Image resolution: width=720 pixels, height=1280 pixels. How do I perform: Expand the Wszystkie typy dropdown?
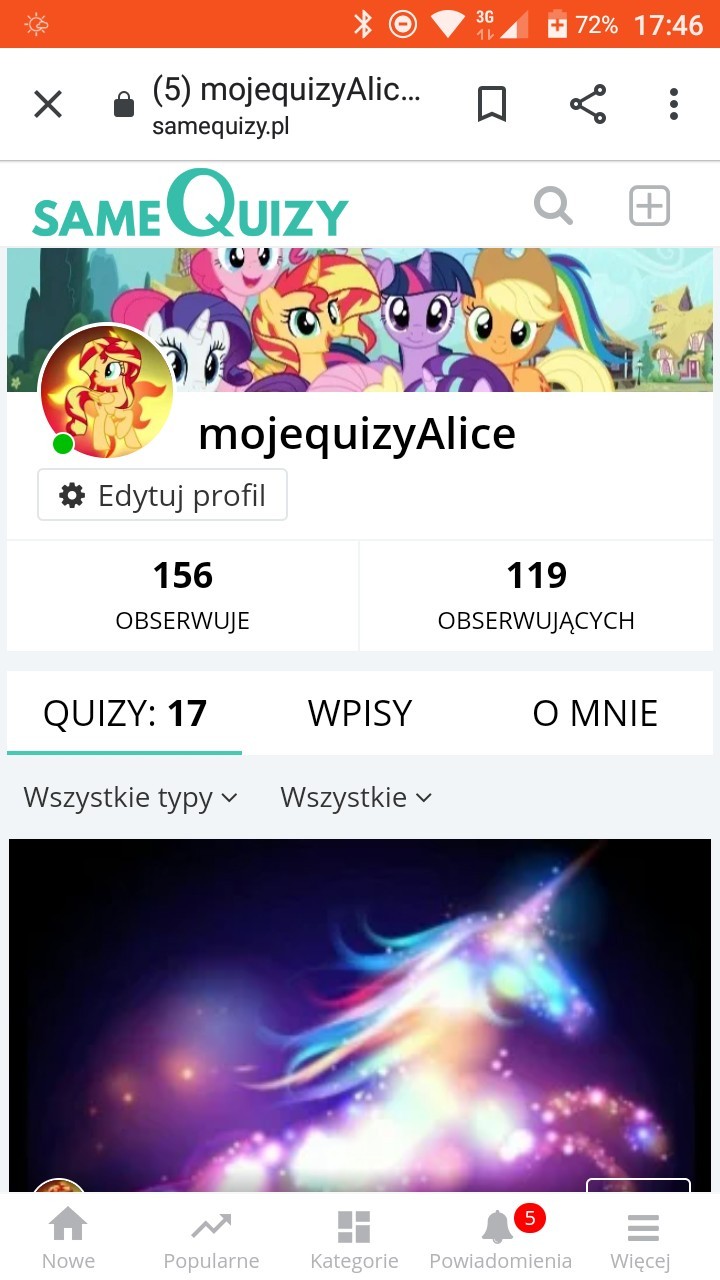point(131,797)
